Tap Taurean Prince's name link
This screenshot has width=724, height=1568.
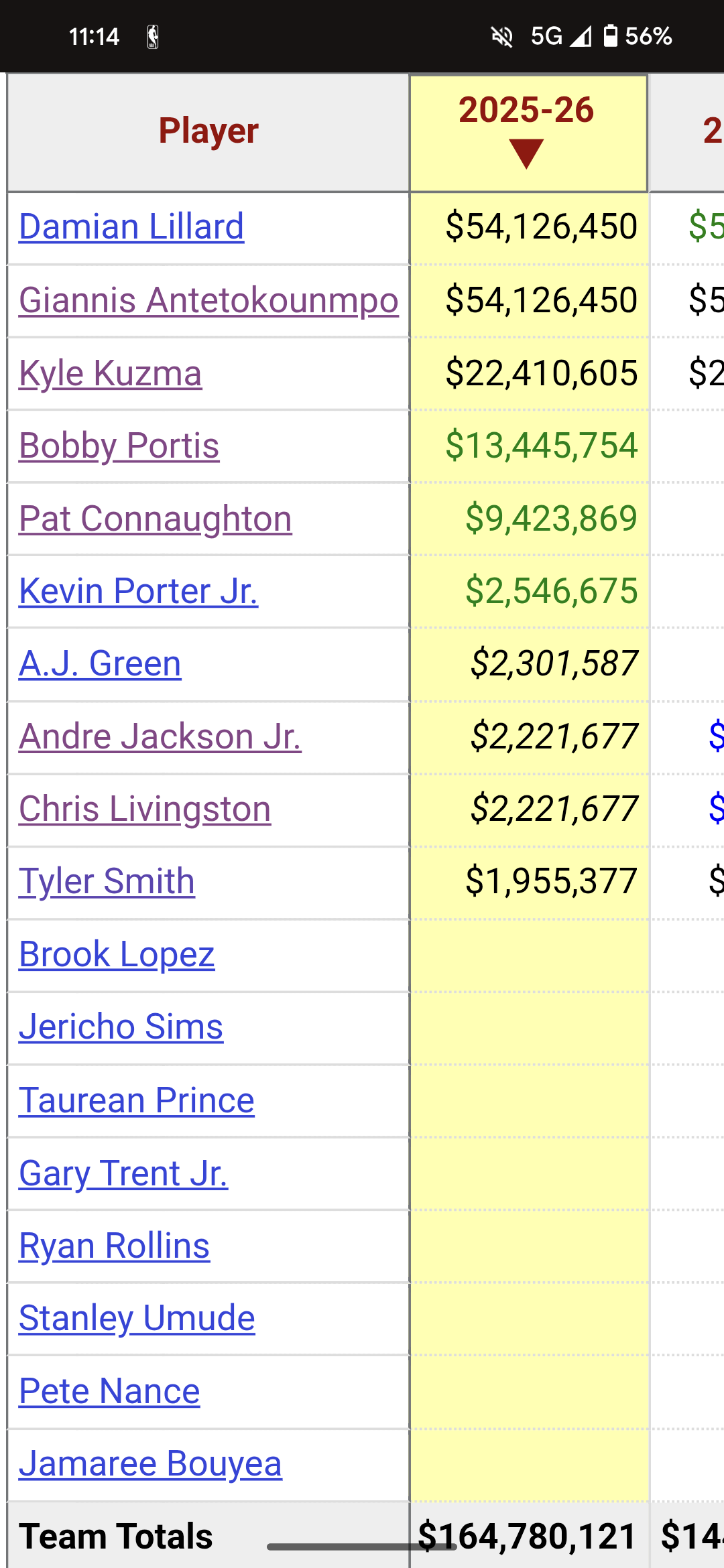coord(137,1100)
